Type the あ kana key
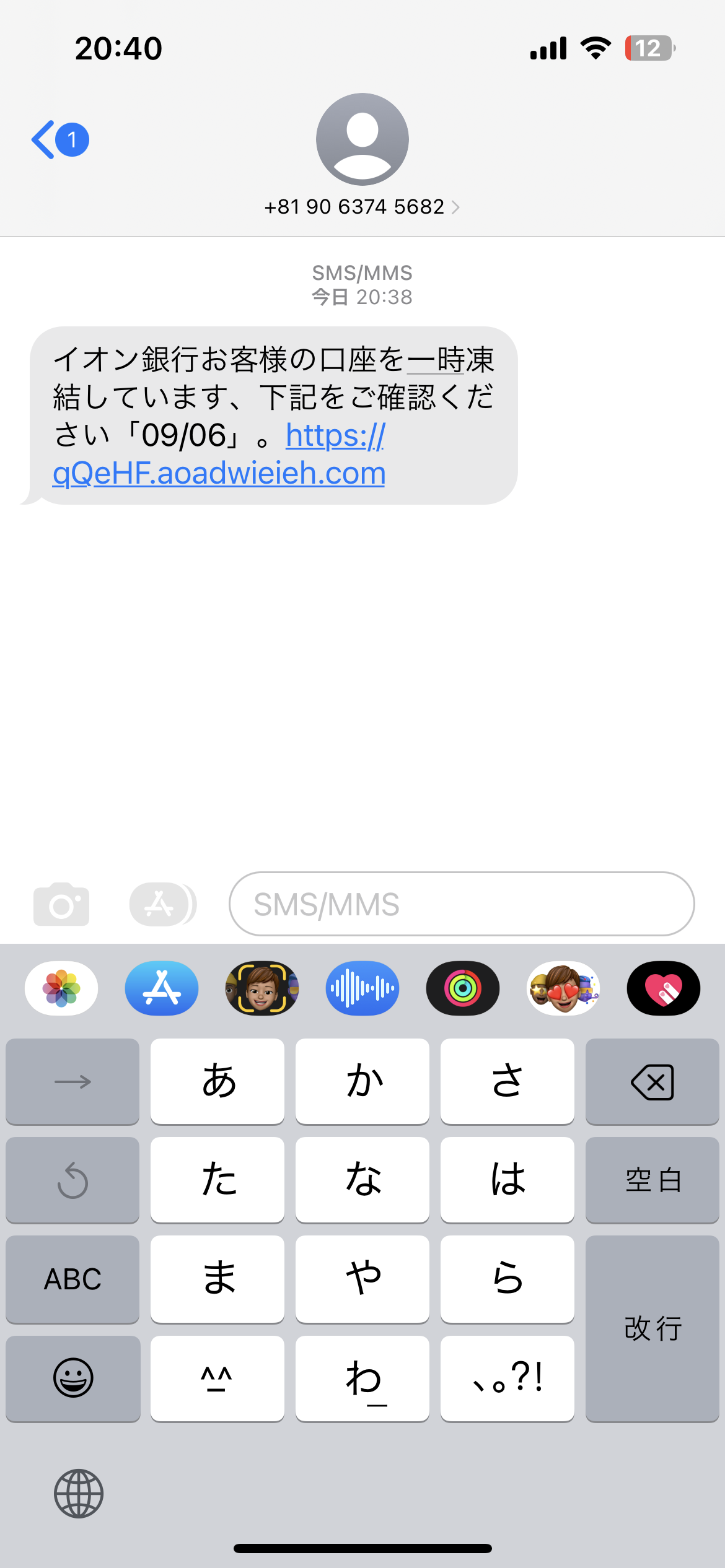725x1568 pixels. [217, 1081]
